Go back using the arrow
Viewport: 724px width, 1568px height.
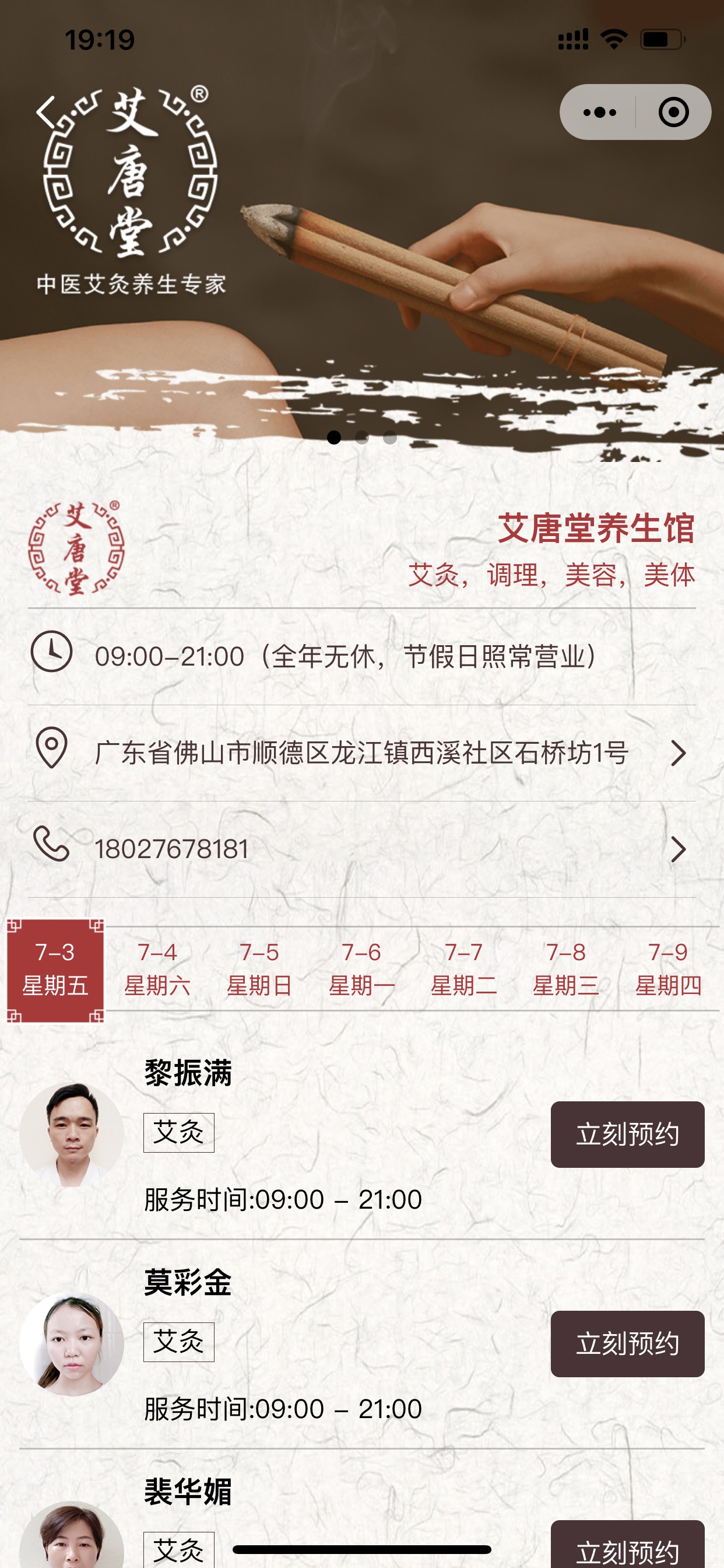(46, 112)
